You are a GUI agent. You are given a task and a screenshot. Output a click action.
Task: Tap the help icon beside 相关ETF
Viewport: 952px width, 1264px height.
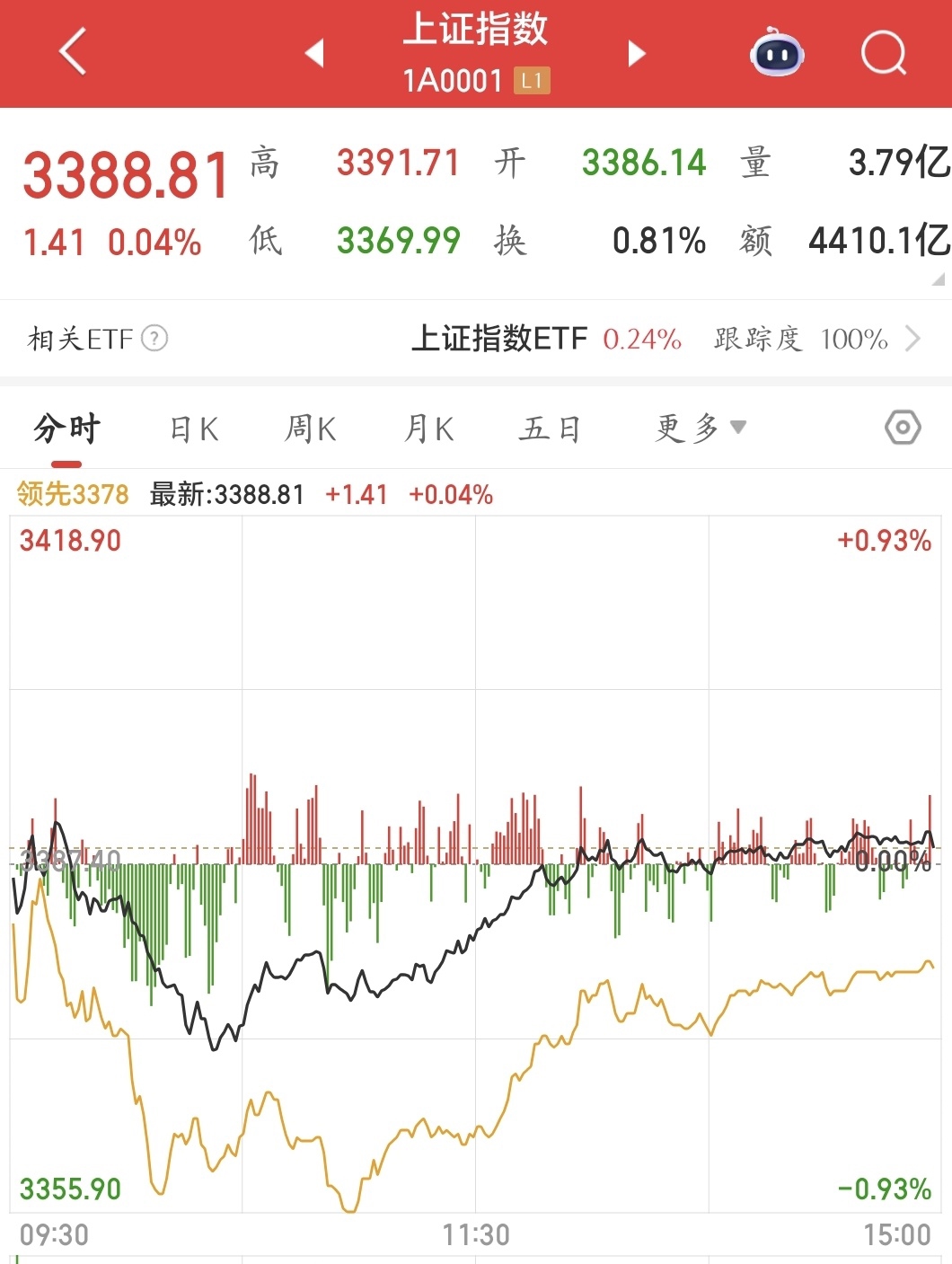pyautogui.click(x=155, y=340)
